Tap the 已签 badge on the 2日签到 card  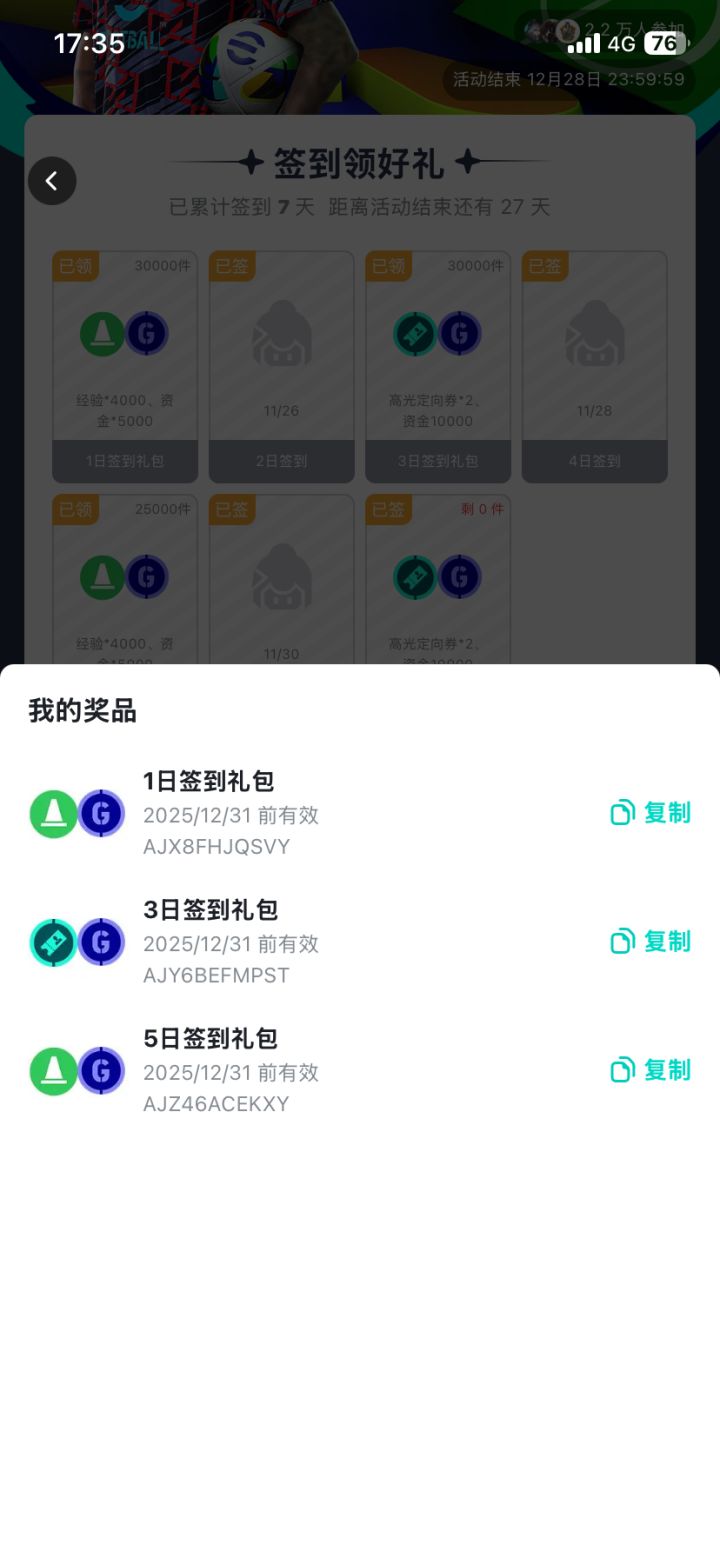click(232, 266)
